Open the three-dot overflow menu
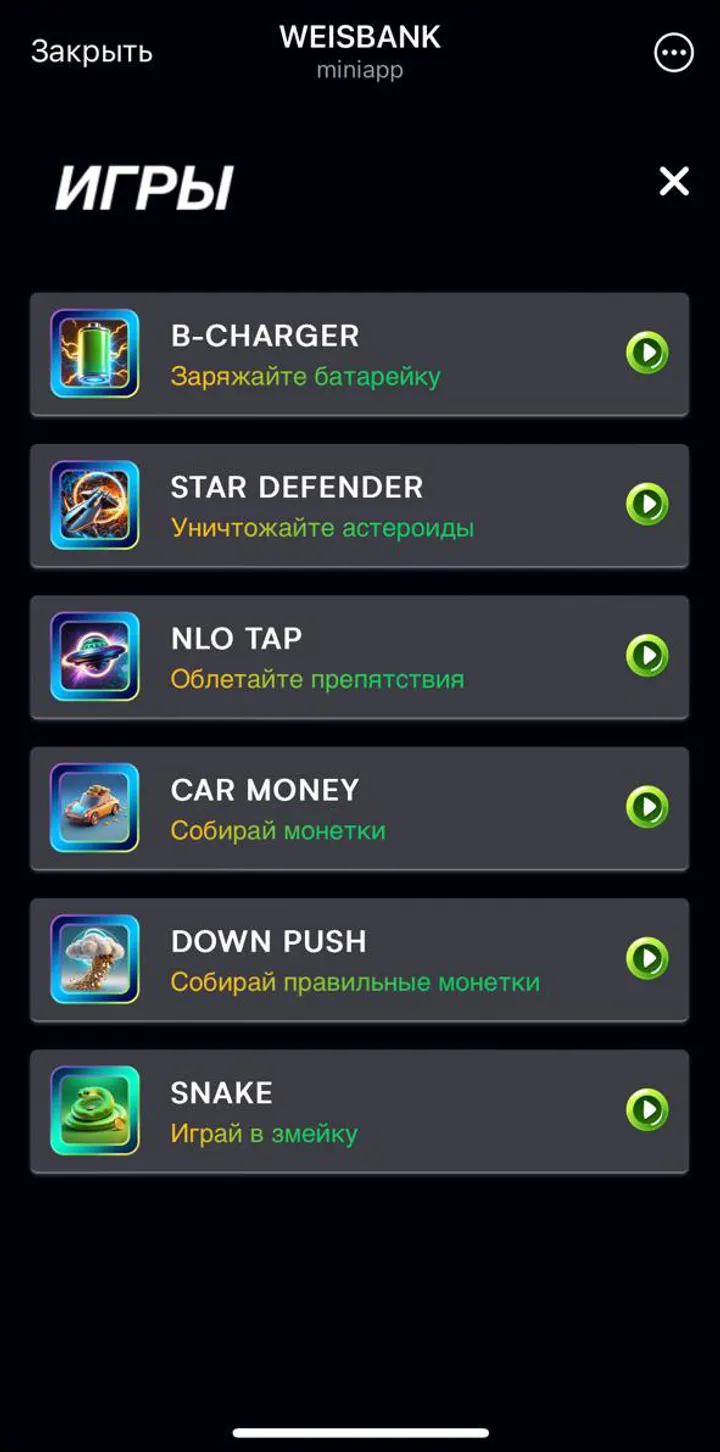Image resolution: width=720 pixels, height=1452 pixels. 673,53
